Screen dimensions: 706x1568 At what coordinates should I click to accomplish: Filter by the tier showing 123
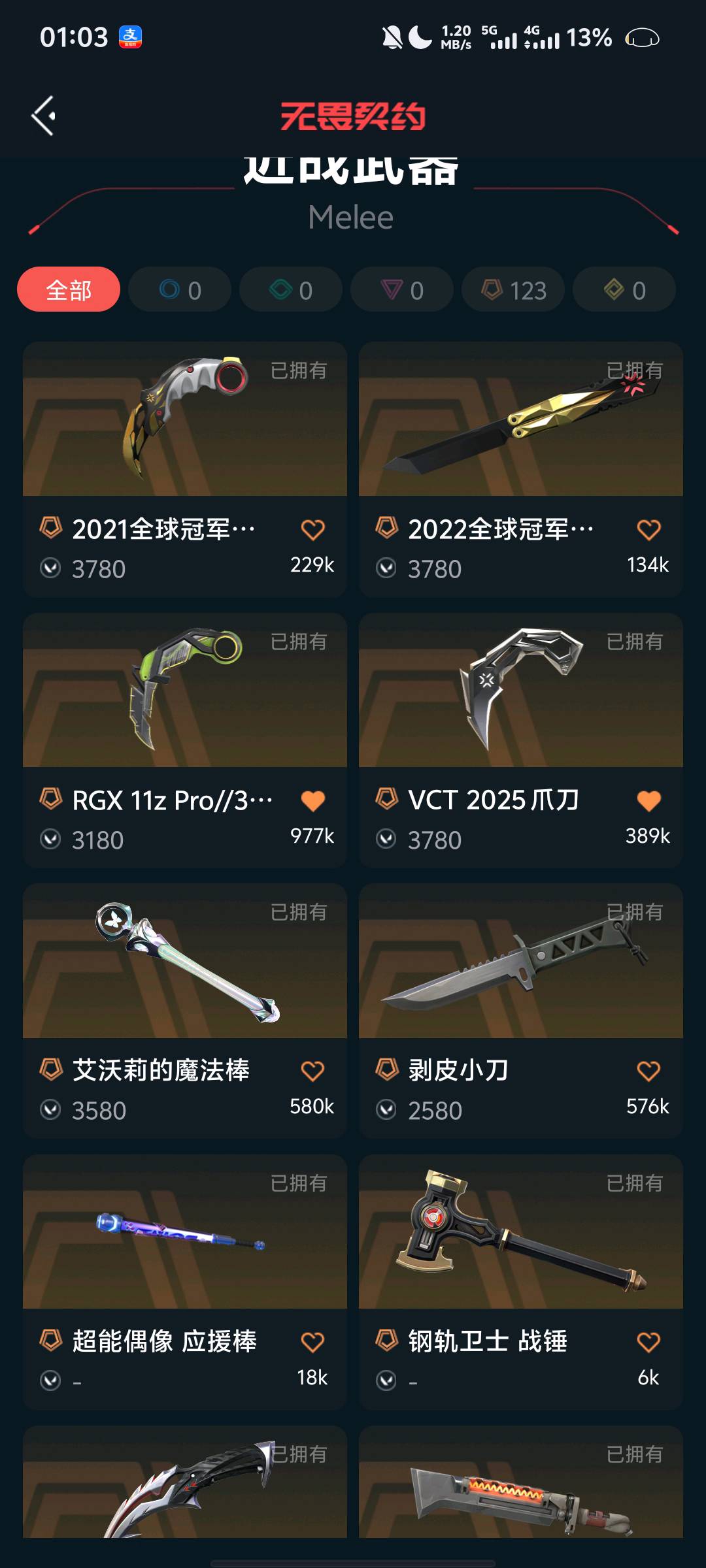[x=513, y=289]
